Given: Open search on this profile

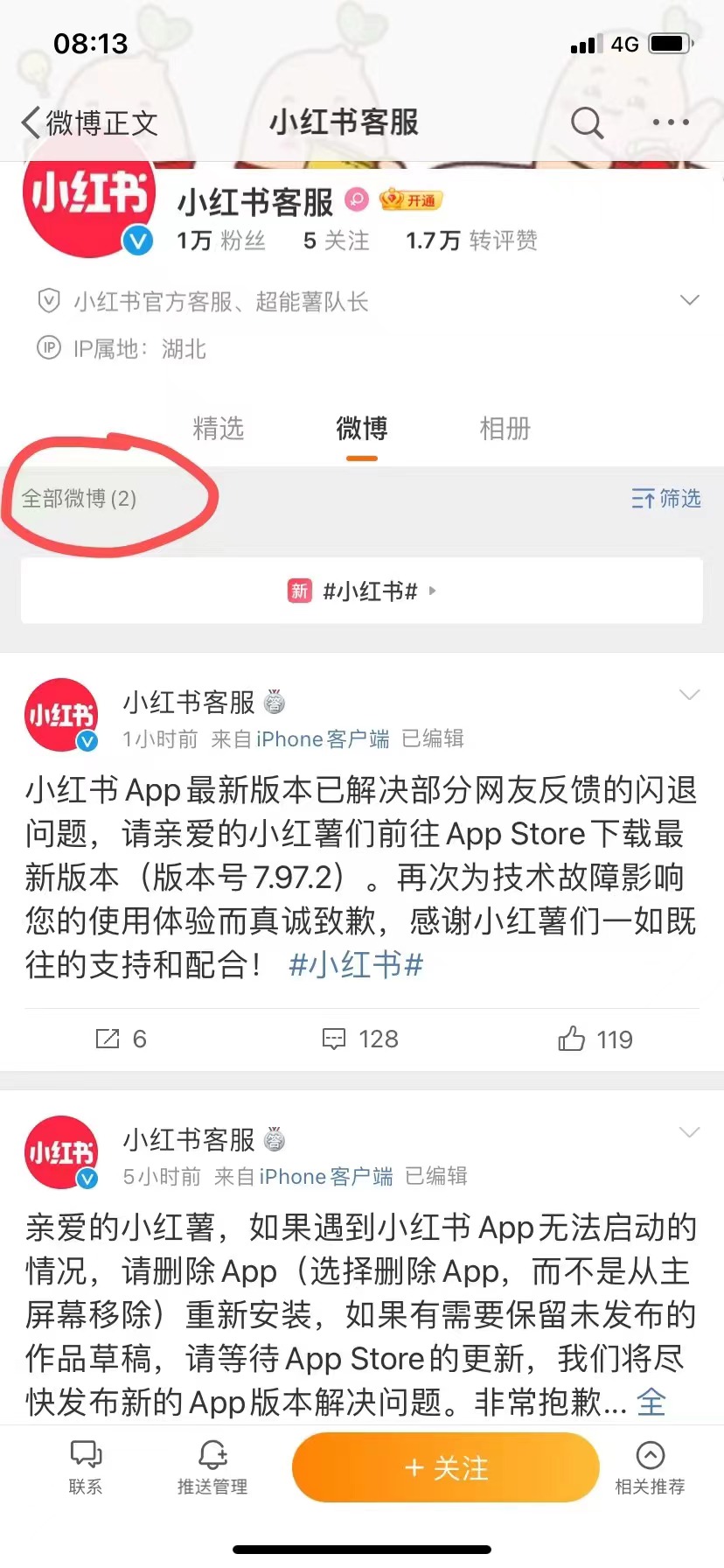Looking at the screenshot, I should 587,122.
